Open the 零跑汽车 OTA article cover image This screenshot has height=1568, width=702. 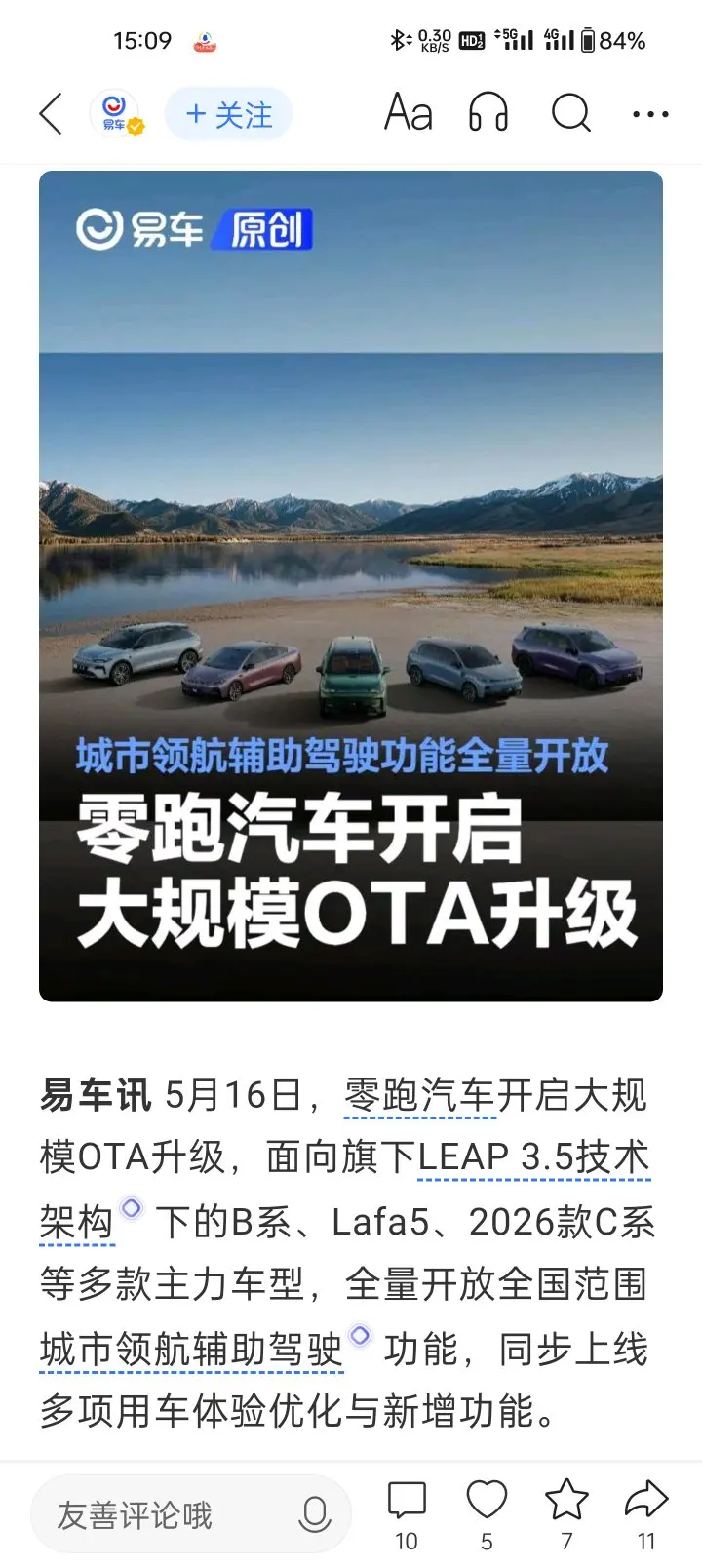coord(351,586)
